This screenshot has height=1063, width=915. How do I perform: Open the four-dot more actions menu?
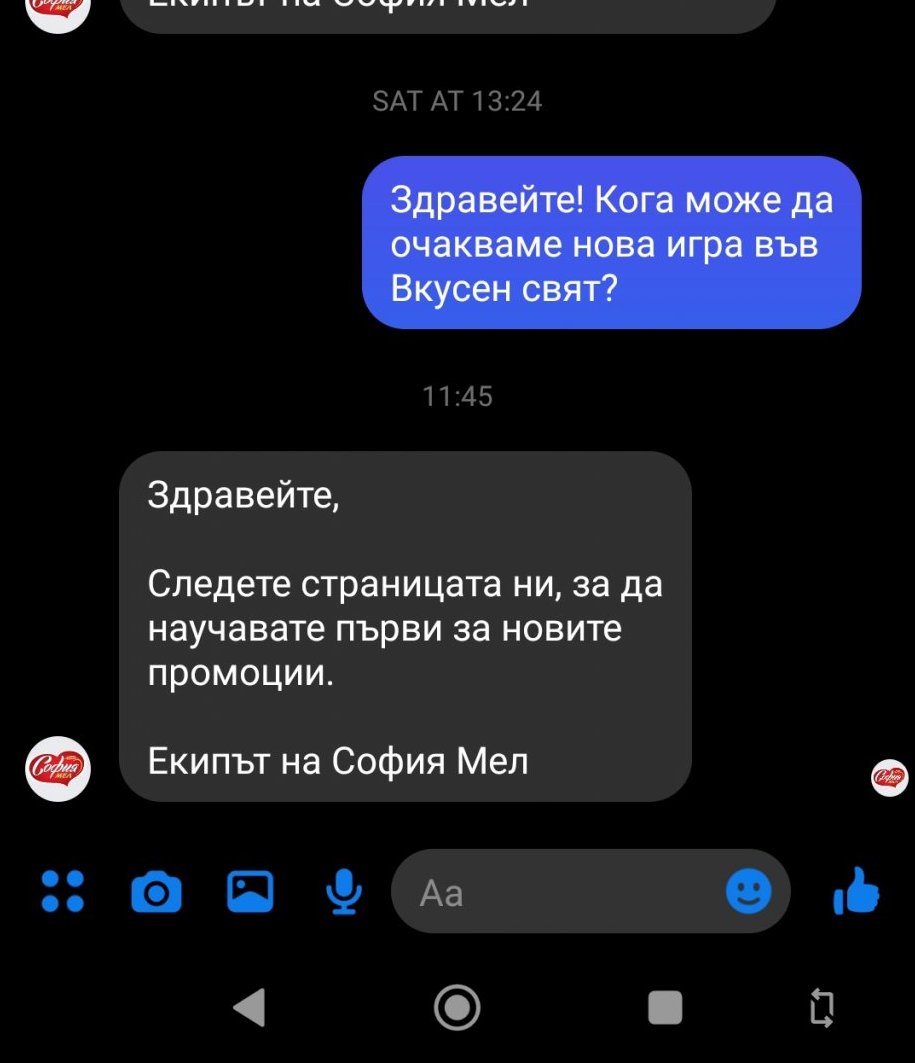point(62,891)
